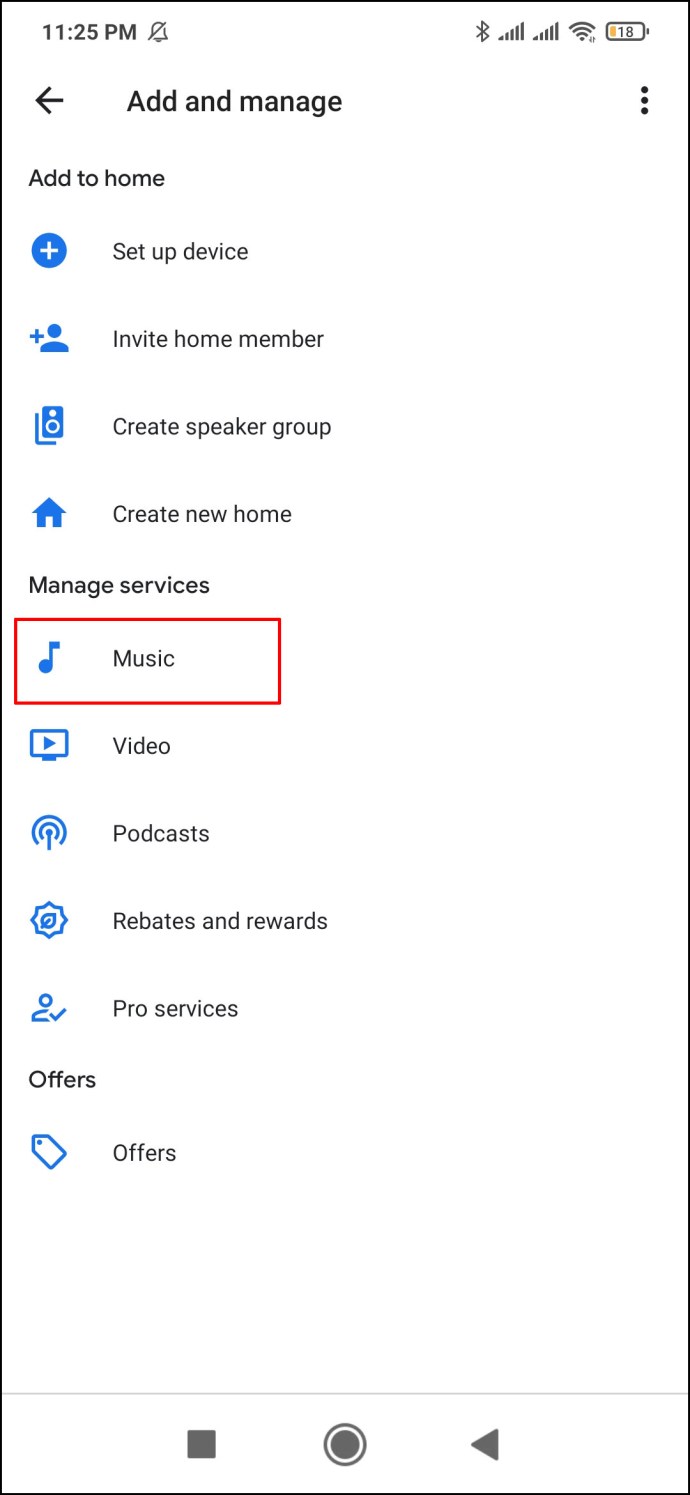Open Pro services
The width and height of the screenshot is (690, 1495).
(x=345, y=1009)
